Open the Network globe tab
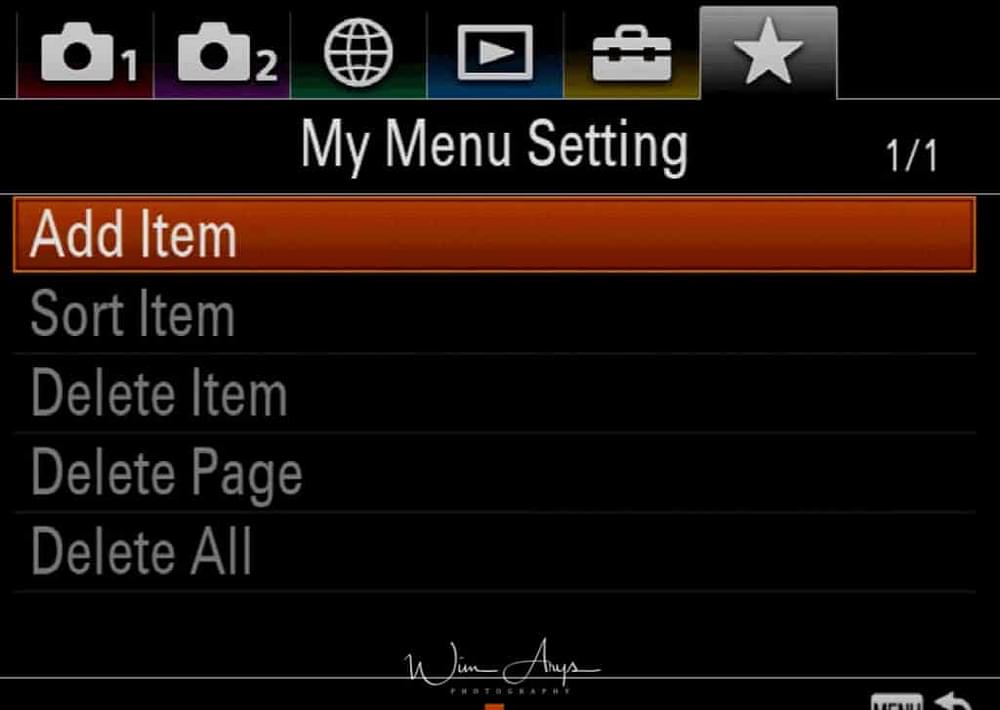This screenshot has height=710, width=1000. (359, 53)
